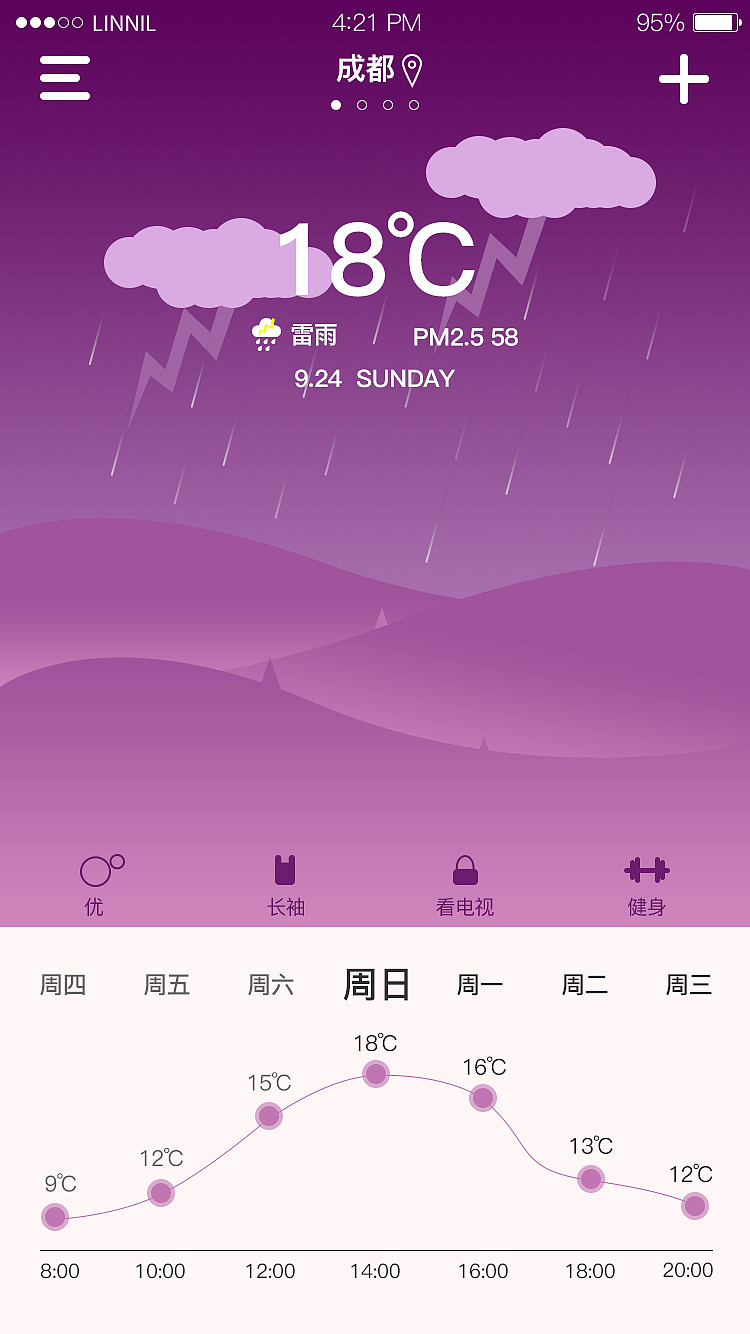Screen dimensions: 750x1334
Task: Tap the TV lock icon above 看电视
Action: click(464, 868)
